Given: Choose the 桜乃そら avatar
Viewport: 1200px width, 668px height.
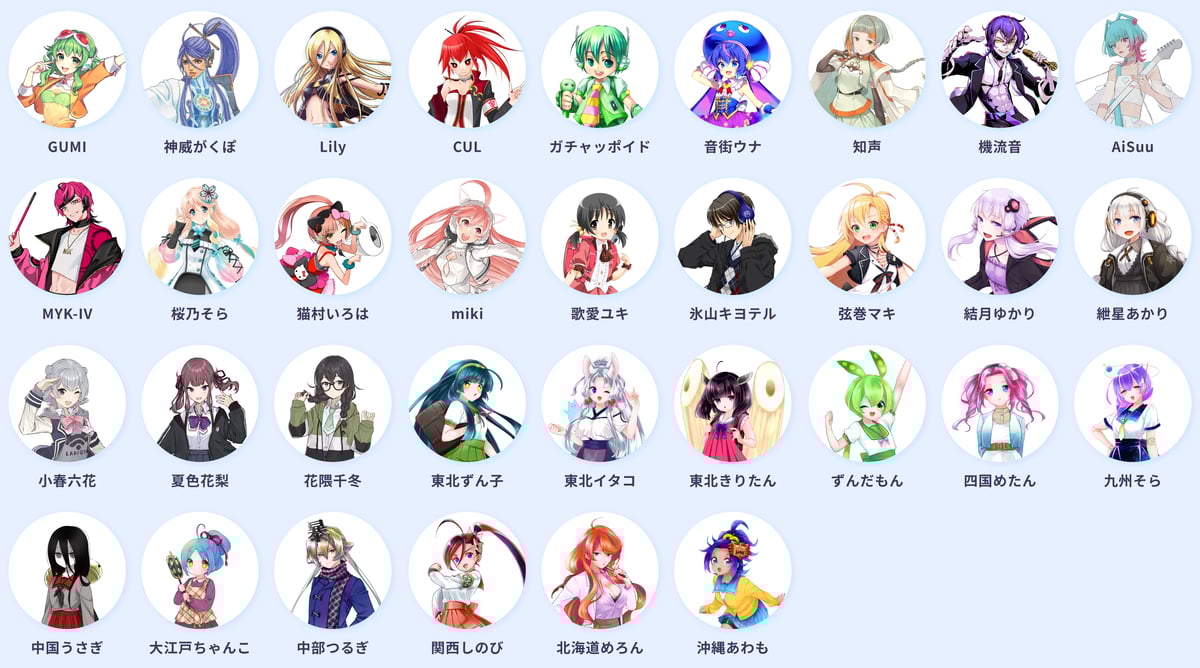Looking at the screenshot, I should (x=200, y=237).
